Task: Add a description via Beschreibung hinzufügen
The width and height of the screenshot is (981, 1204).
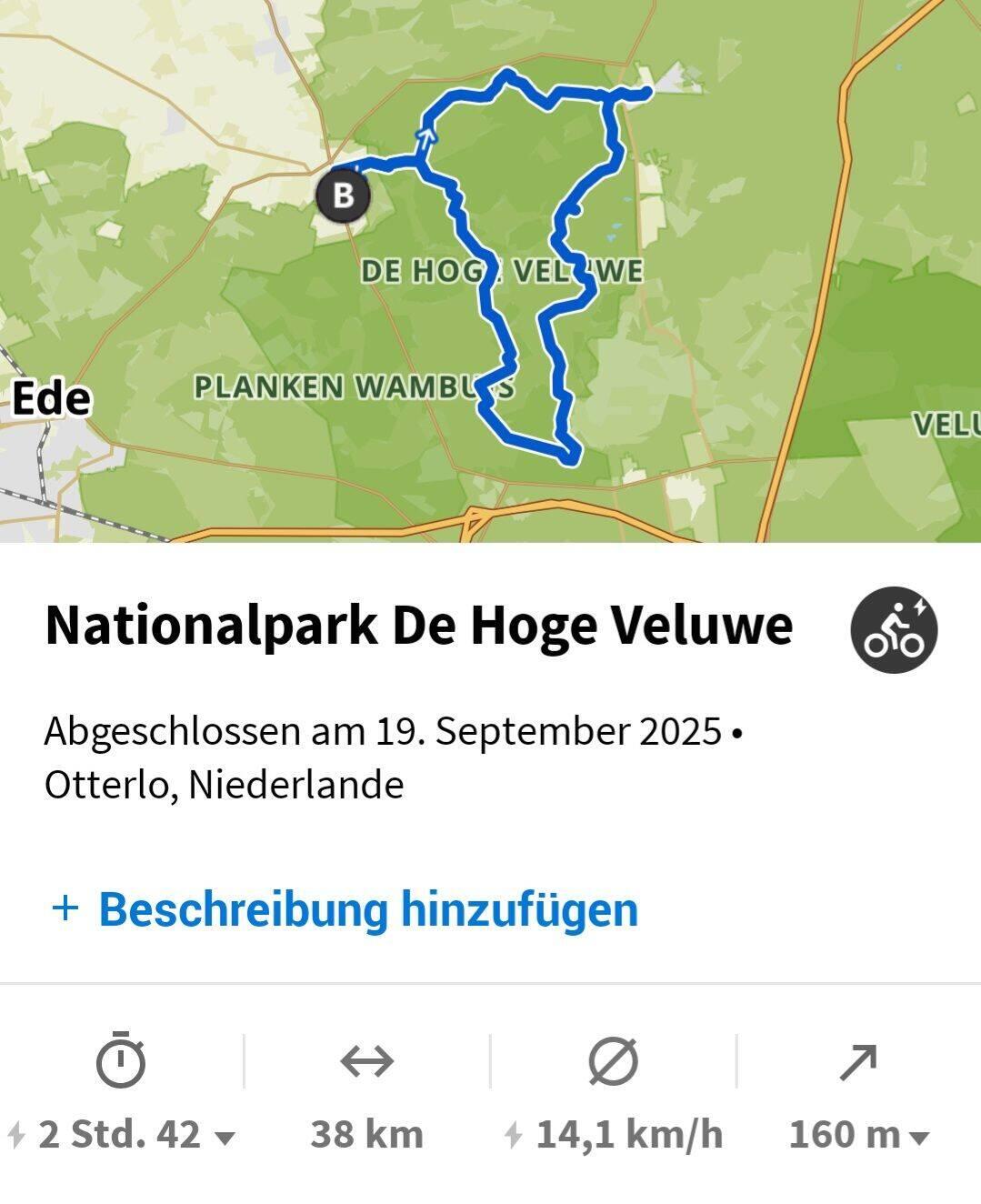Action: click(x=345, y=909)
